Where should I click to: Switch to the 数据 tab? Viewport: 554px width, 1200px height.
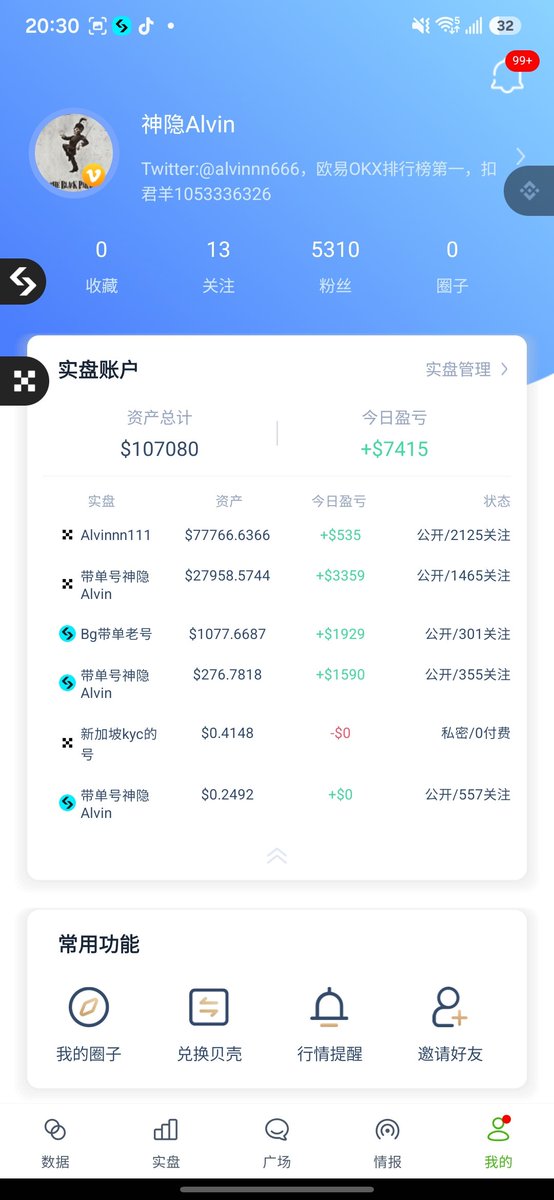click(55, 1144)
